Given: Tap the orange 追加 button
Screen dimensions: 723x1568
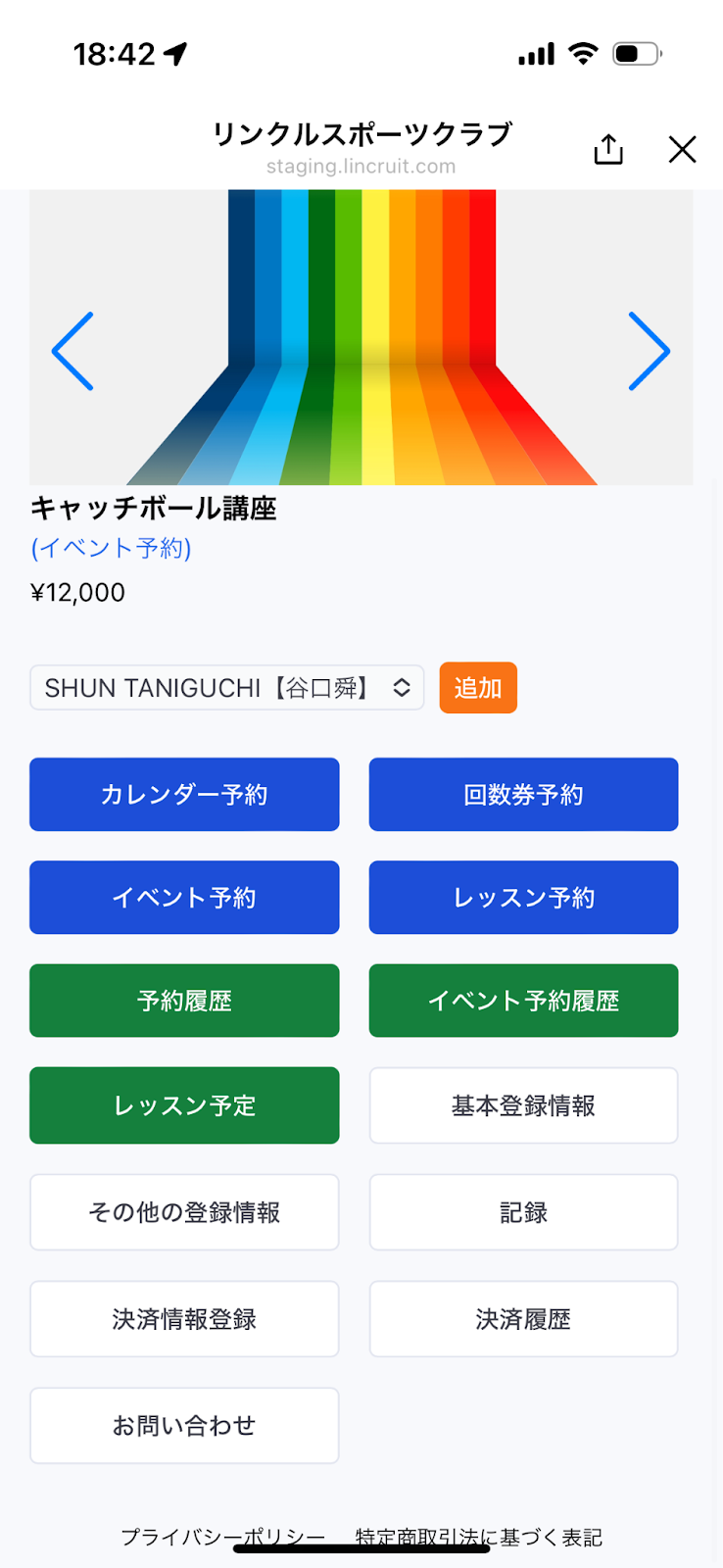Looking at the screenshot, I should pos(478,688).
